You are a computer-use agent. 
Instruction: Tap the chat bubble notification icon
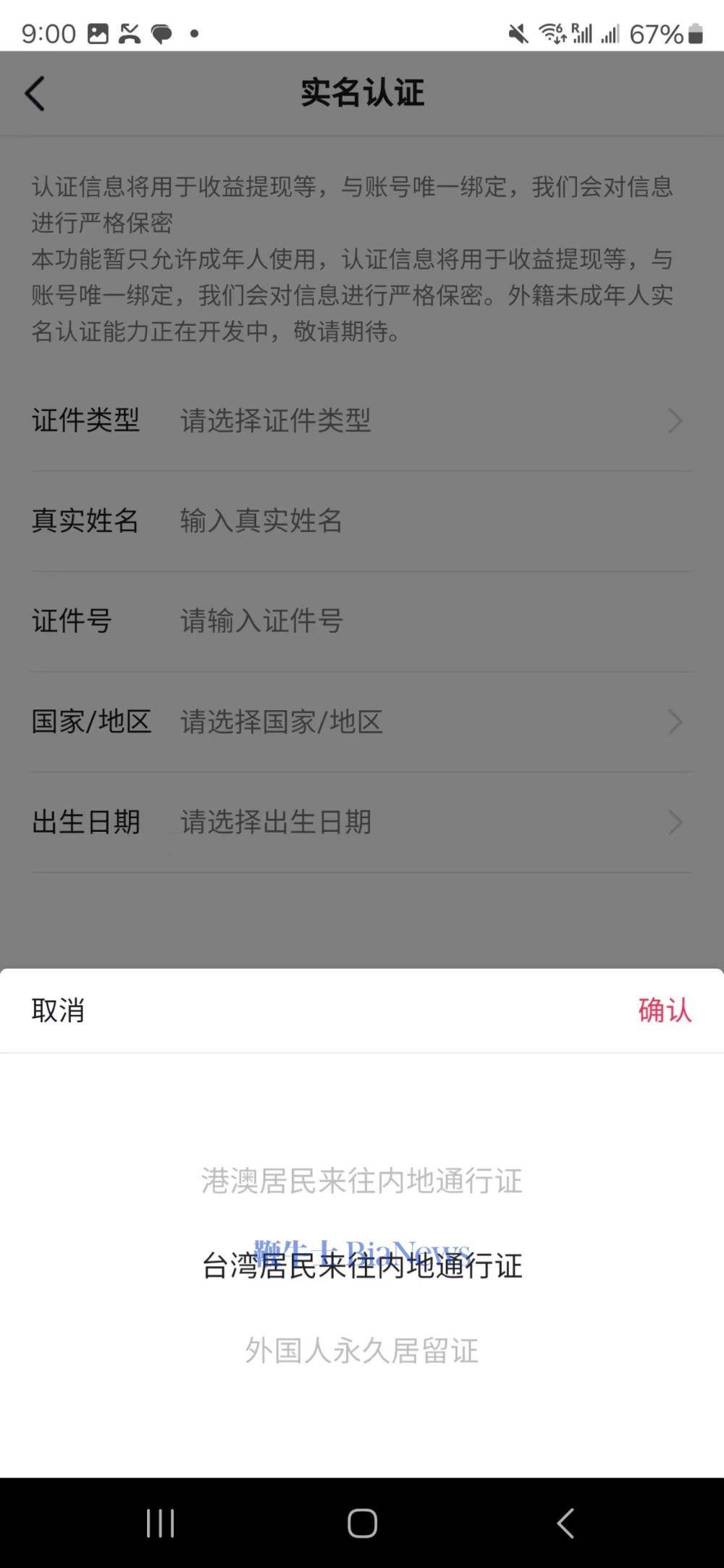(162, 33)
